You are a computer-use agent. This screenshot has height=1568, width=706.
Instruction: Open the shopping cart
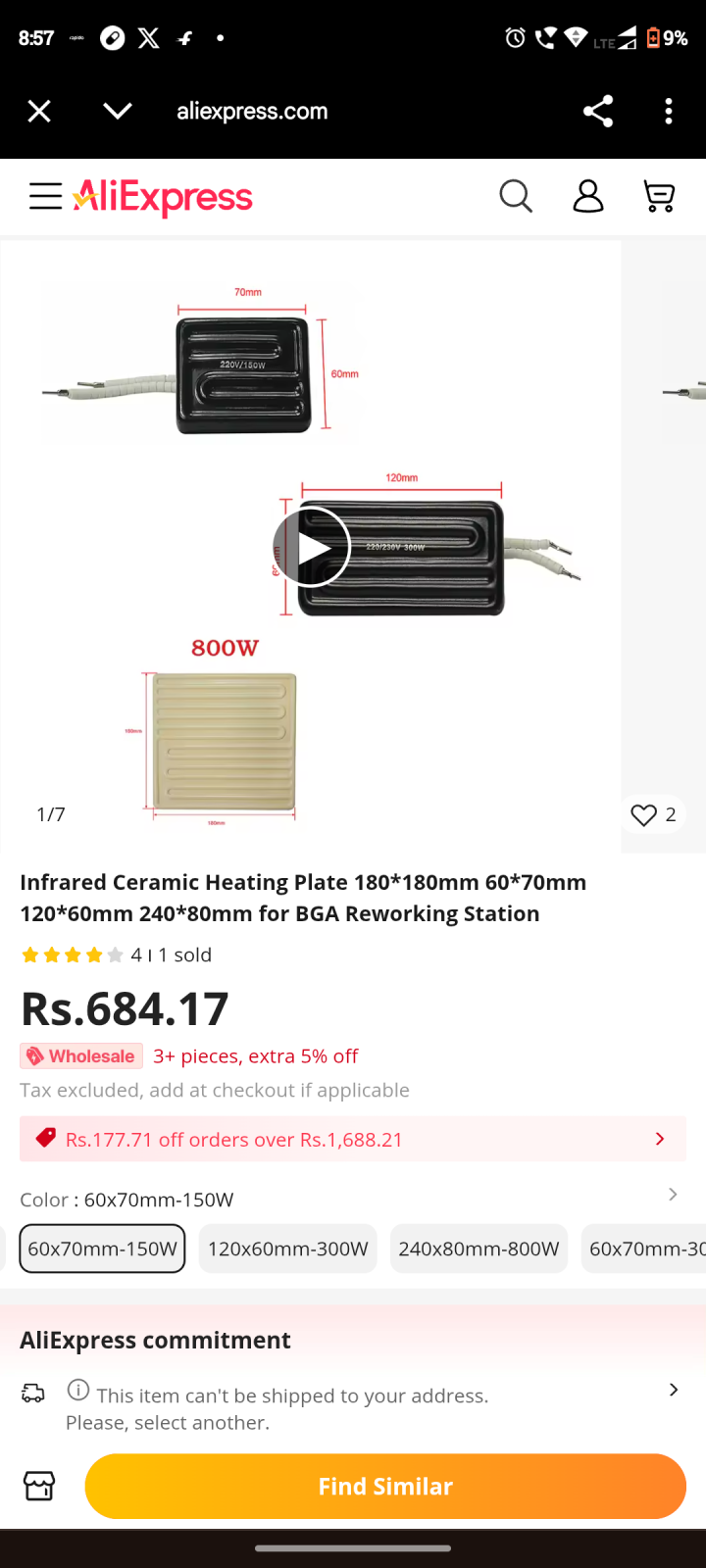click(x=659, y=196)
